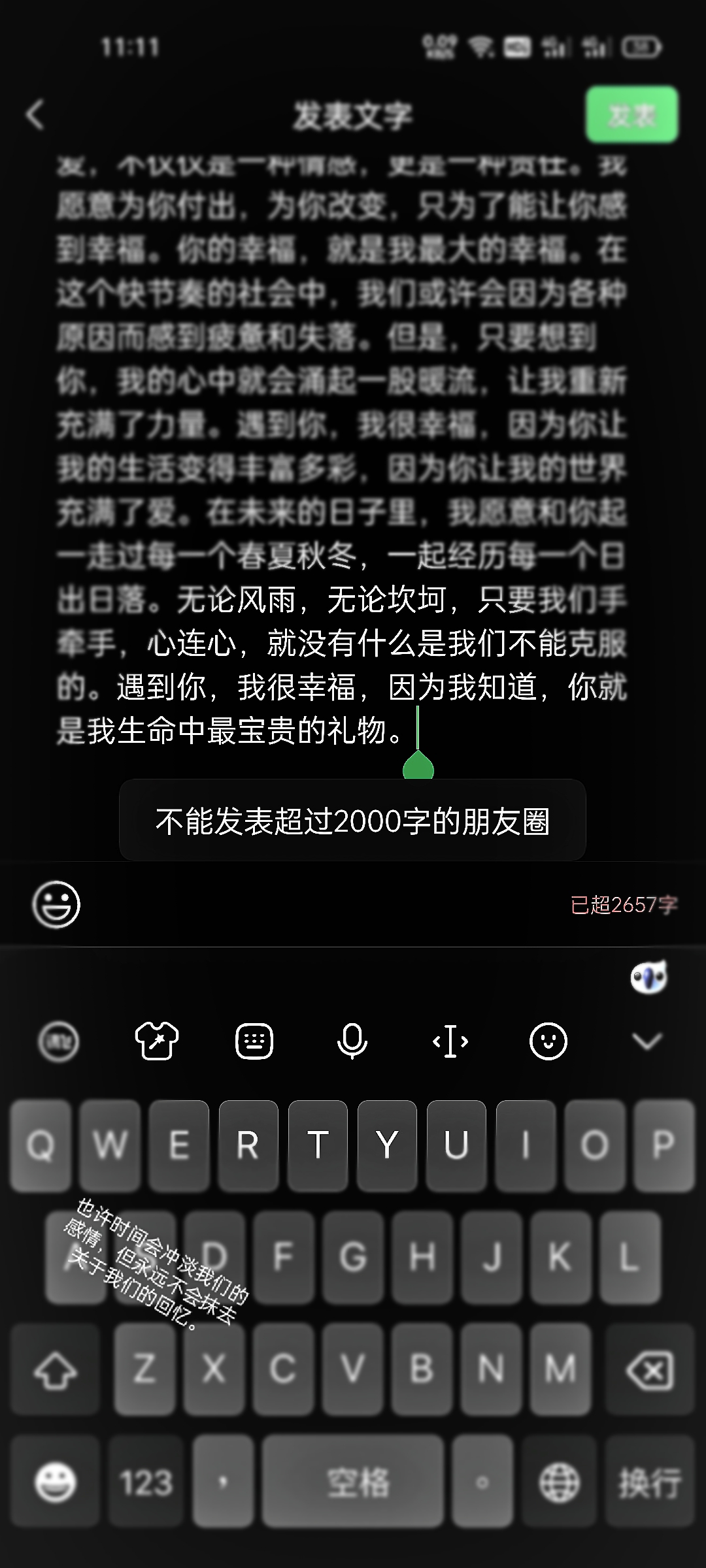The image size is (706, 1568).
Task: Go back using the top-left arrow
Action: point(35,115)
